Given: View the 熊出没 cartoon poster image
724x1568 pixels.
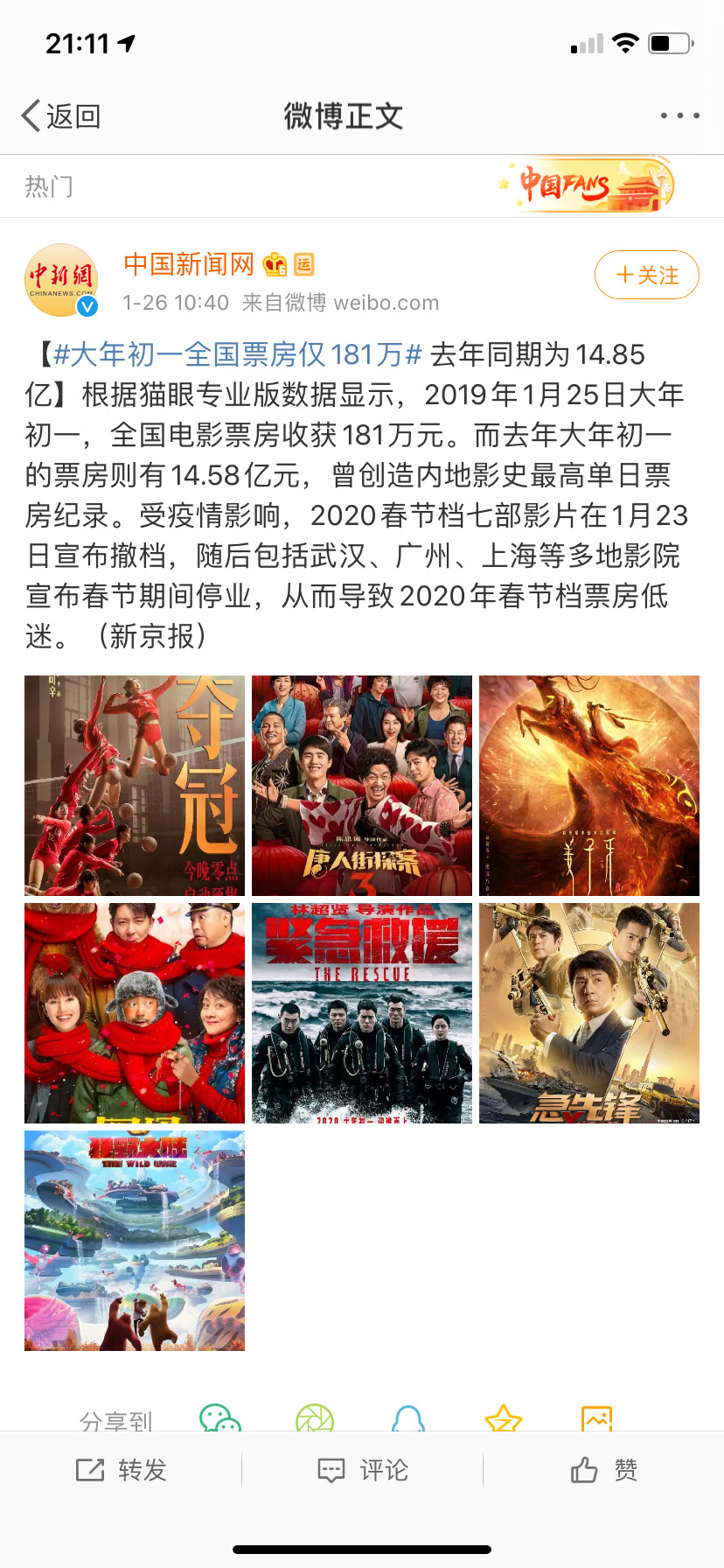Looking at the screenshot, I should pos(135,1240).
